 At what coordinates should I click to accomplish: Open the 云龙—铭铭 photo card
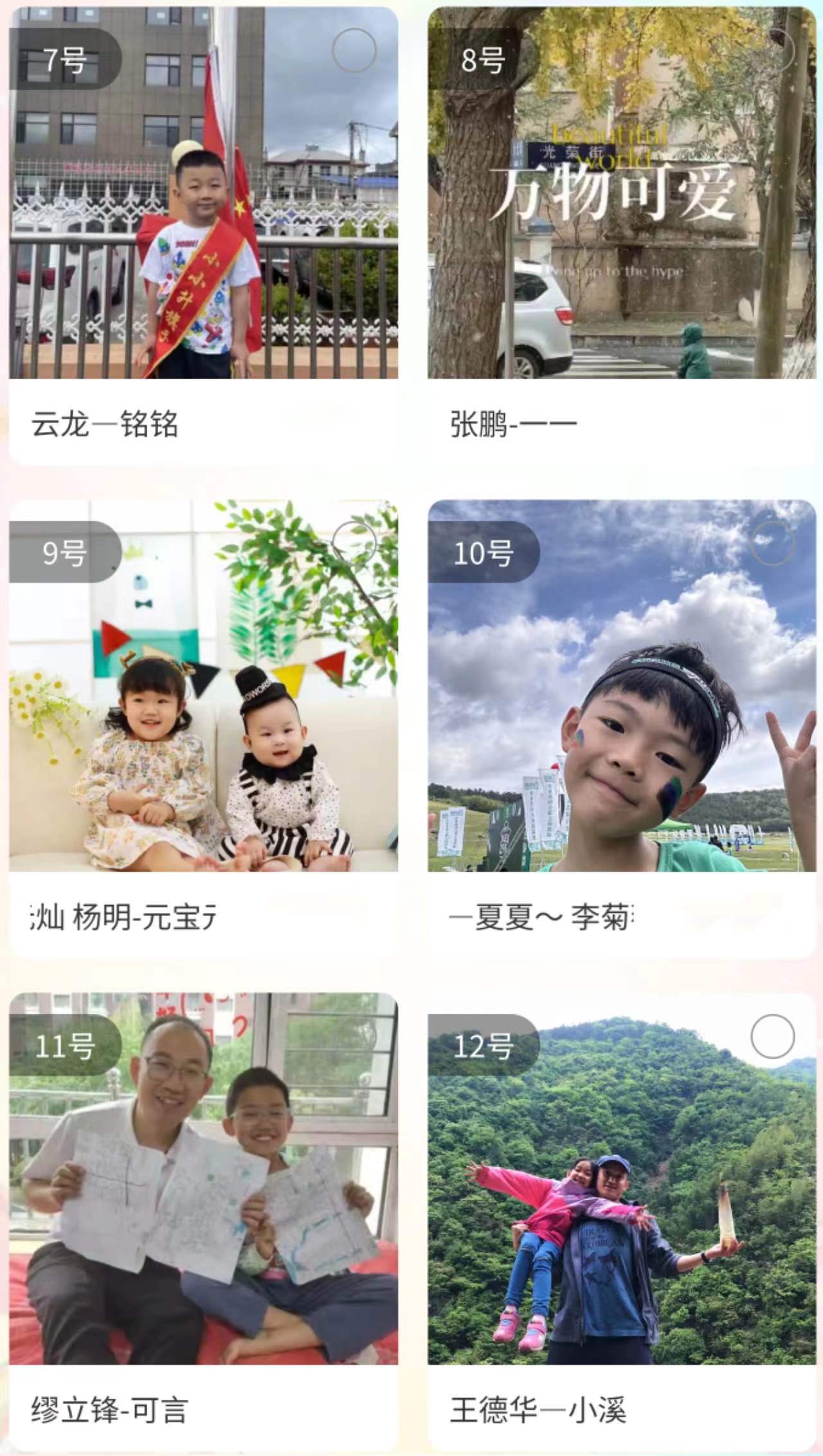tap(204, 236)
